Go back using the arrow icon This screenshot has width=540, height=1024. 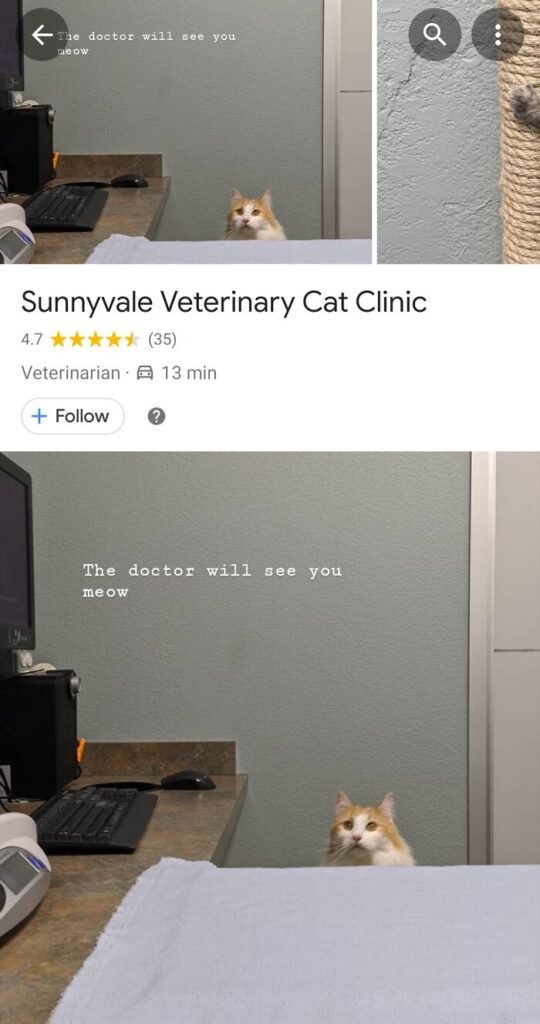pyautogui.click(x=42, y=35)
